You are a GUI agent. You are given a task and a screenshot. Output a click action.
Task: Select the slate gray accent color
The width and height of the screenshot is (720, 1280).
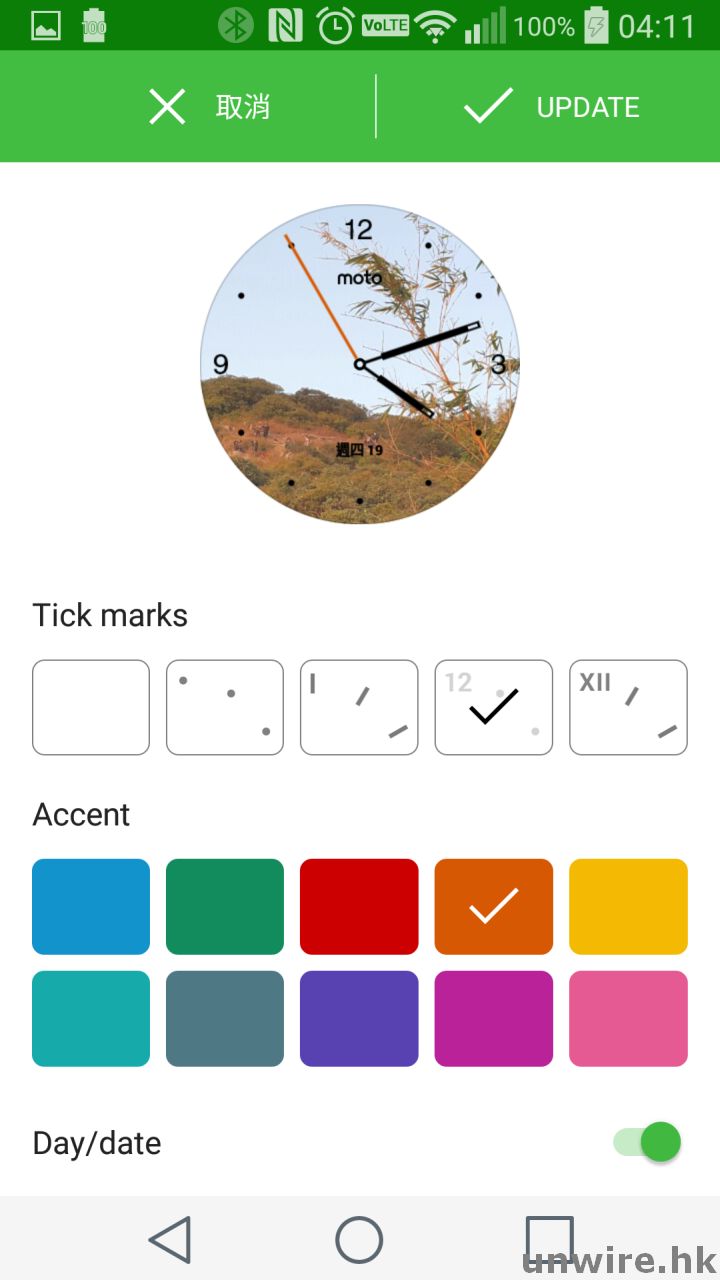tap(225, 1018)
